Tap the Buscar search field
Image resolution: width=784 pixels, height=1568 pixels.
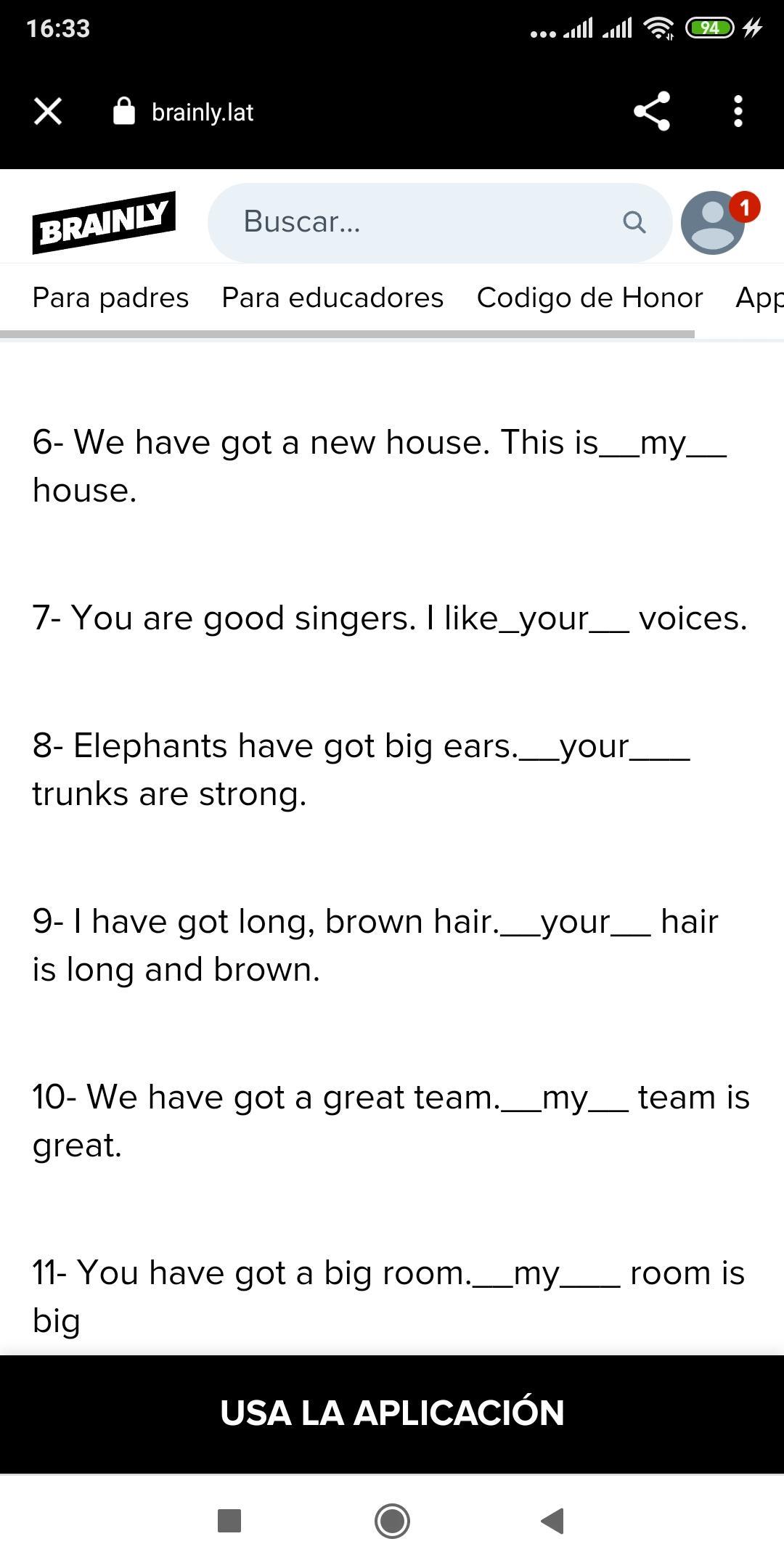[440, 222]
